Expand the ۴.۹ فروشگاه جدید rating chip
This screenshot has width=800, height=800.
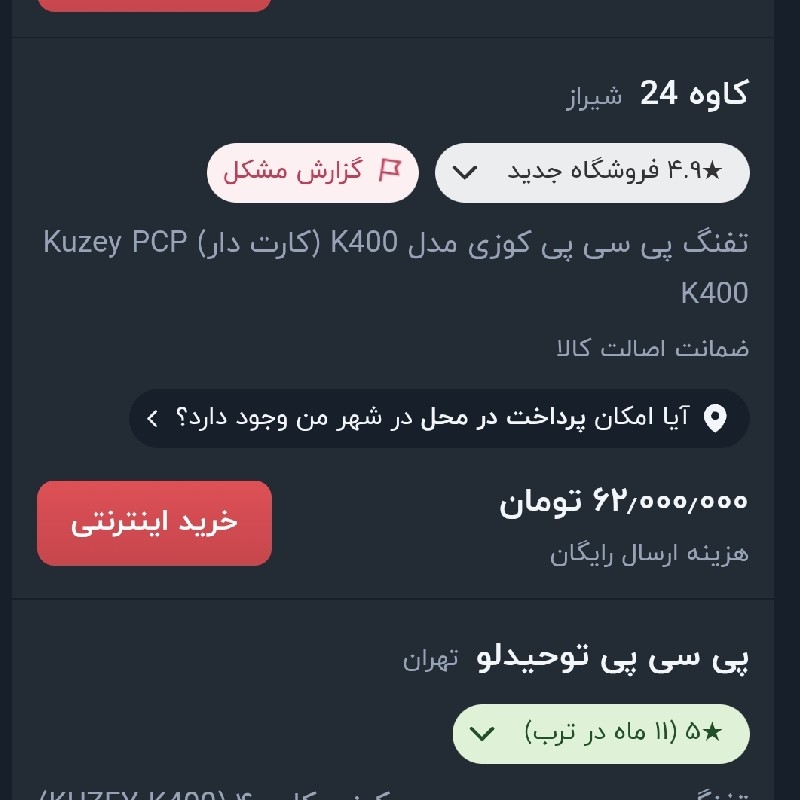592,172
